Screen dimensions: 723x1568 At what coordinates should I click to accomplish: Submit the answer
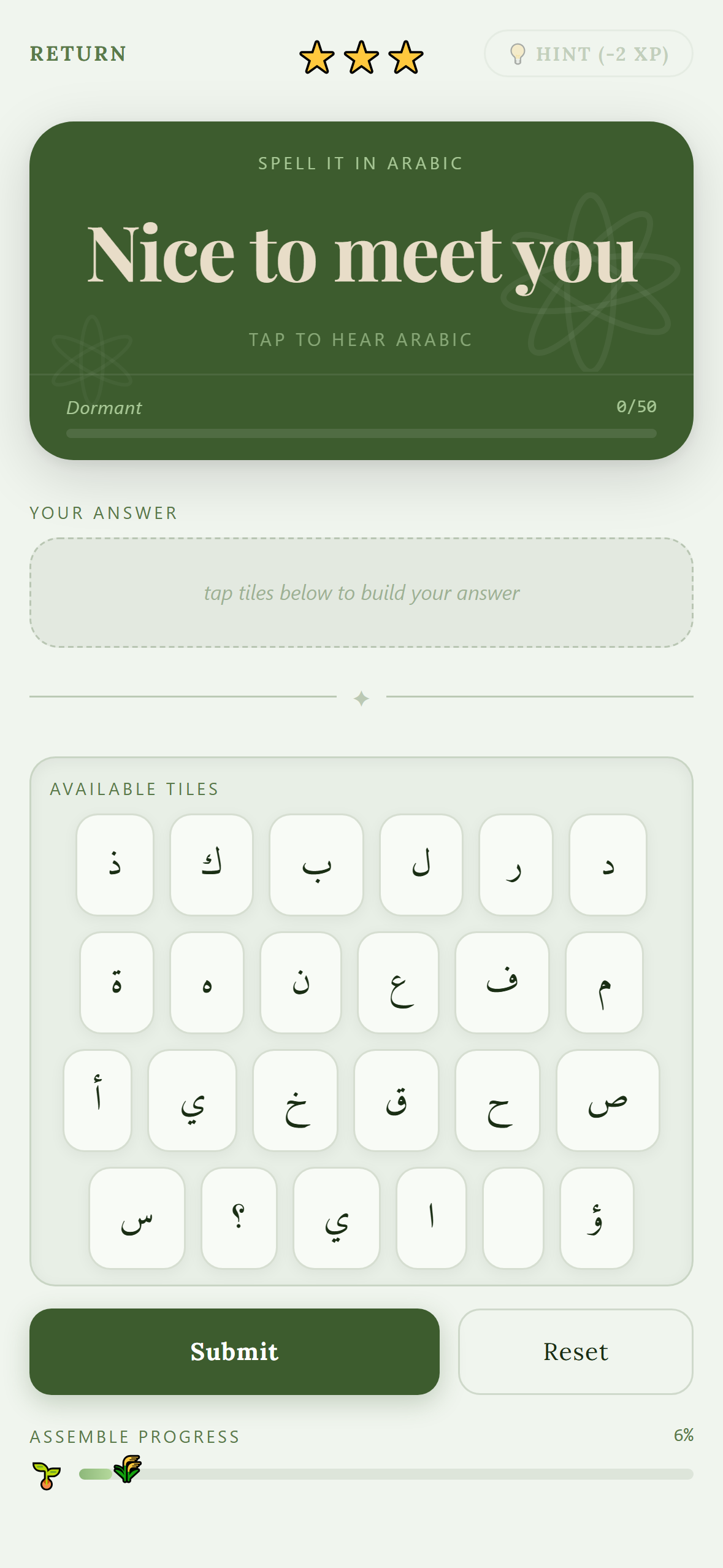234,1351
